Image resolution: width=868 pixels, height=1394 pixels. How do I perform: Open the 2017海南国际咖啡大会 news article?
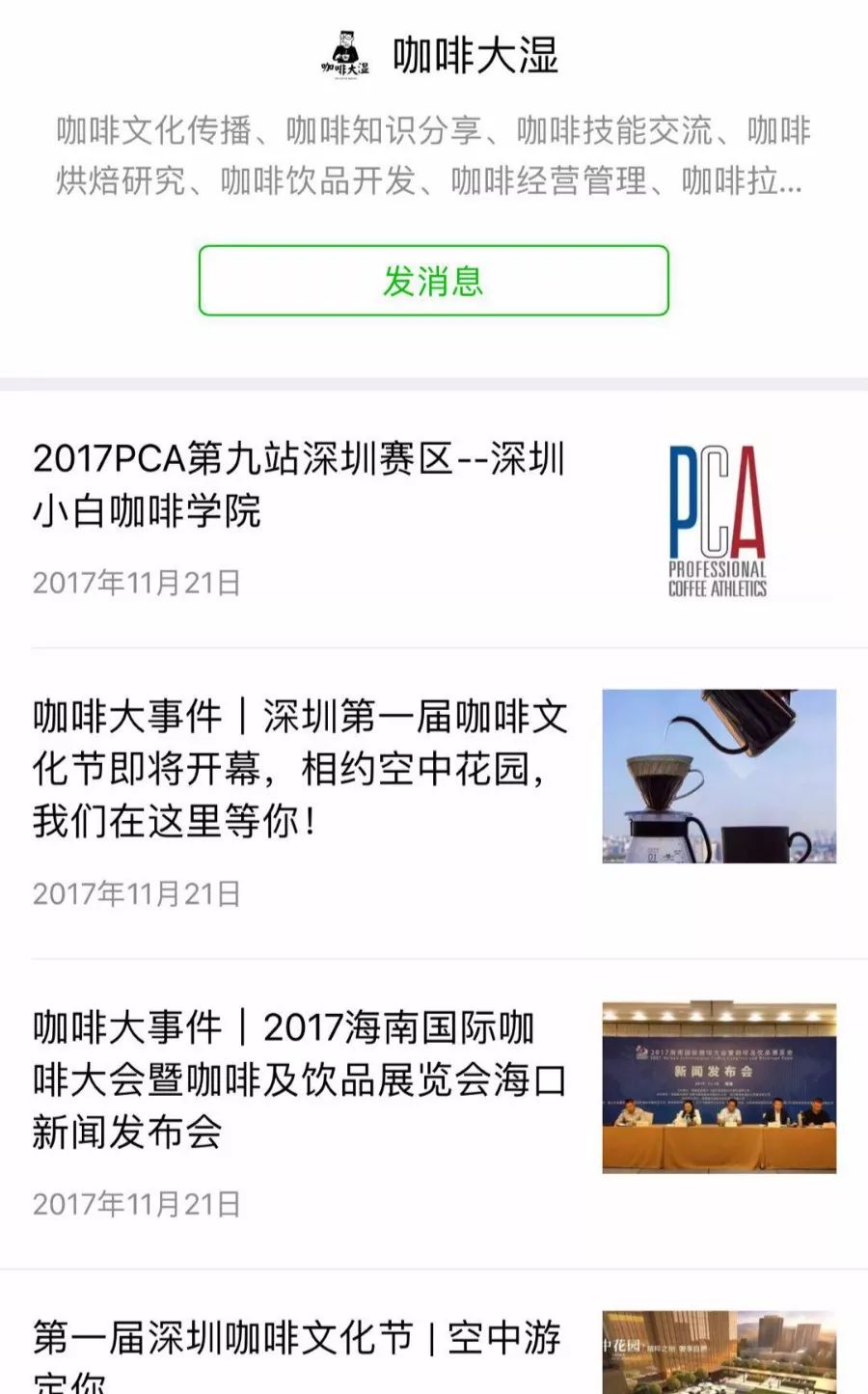click(434, 1113)
